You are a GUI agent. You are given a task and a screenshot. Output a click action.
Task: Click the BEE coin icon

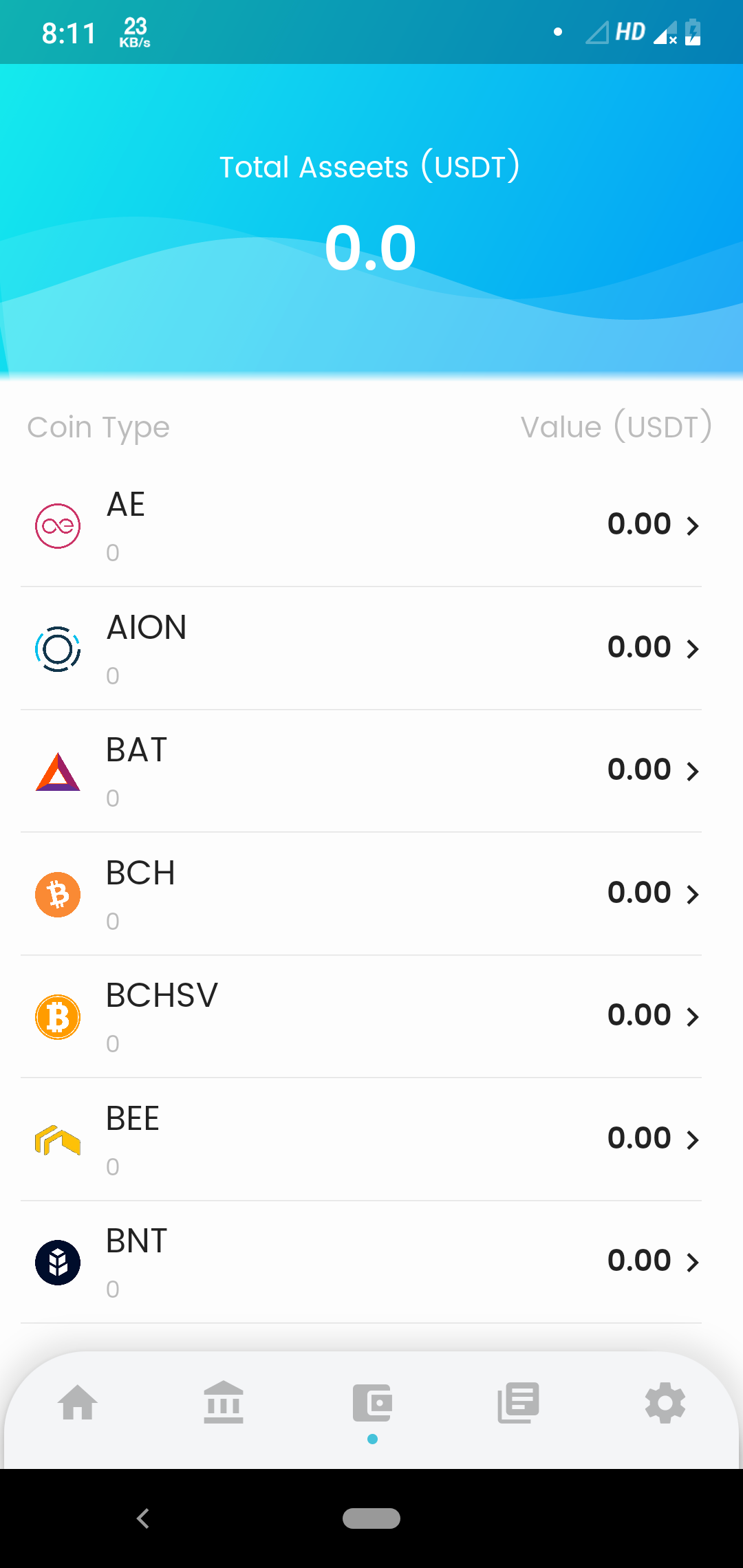pyautogui.click(x=57, y=1139)
